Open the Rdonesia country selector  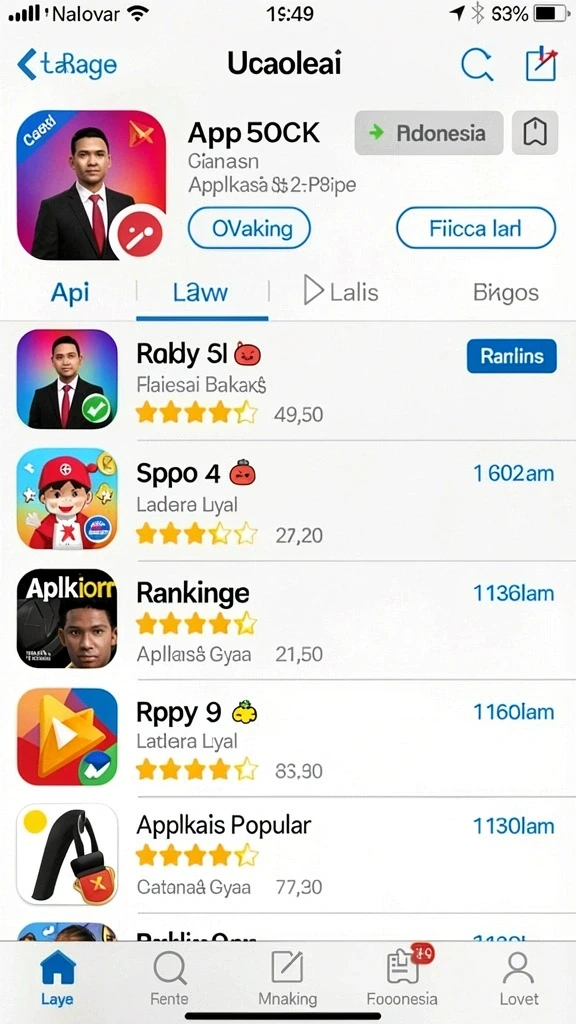429,133
